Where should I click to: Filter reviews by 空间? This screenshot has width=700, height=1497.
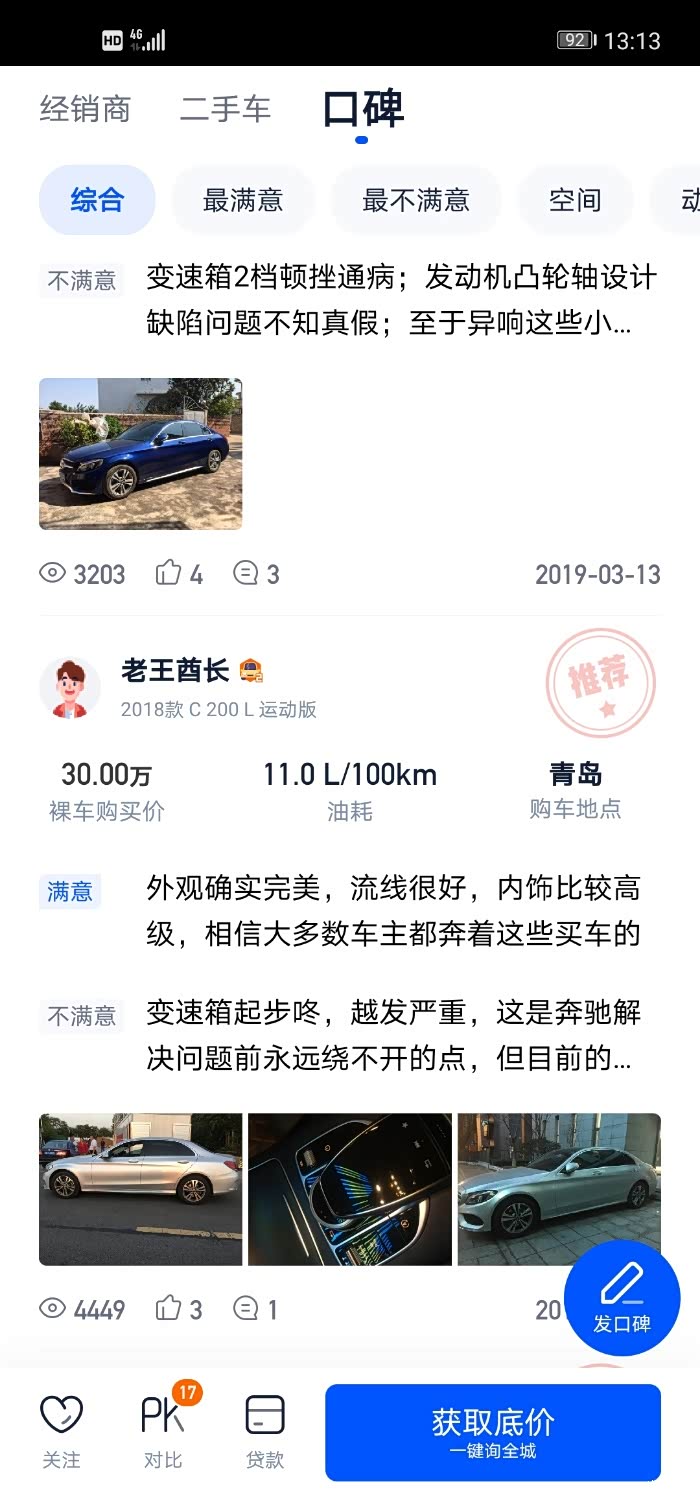574,200
